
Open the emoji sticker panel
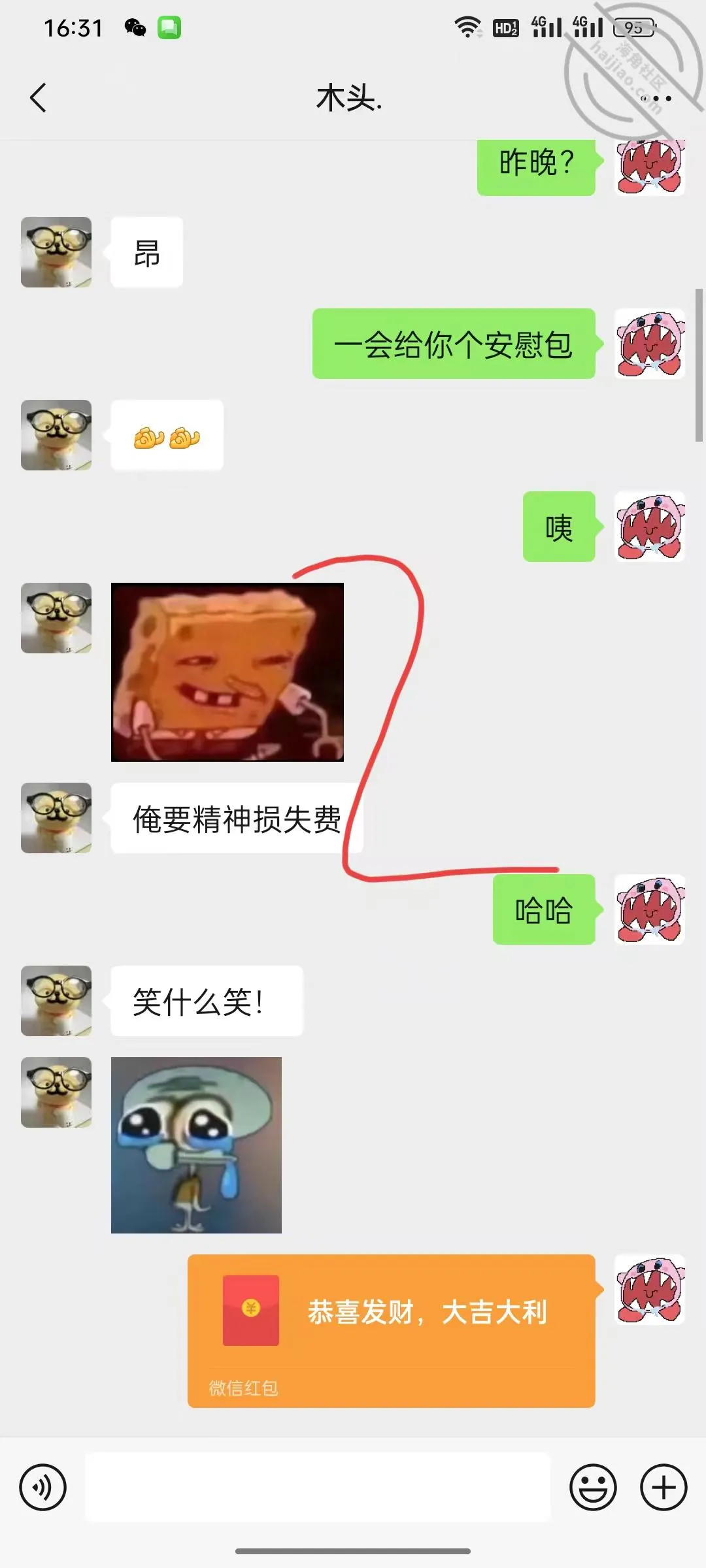coord(593,1488)
